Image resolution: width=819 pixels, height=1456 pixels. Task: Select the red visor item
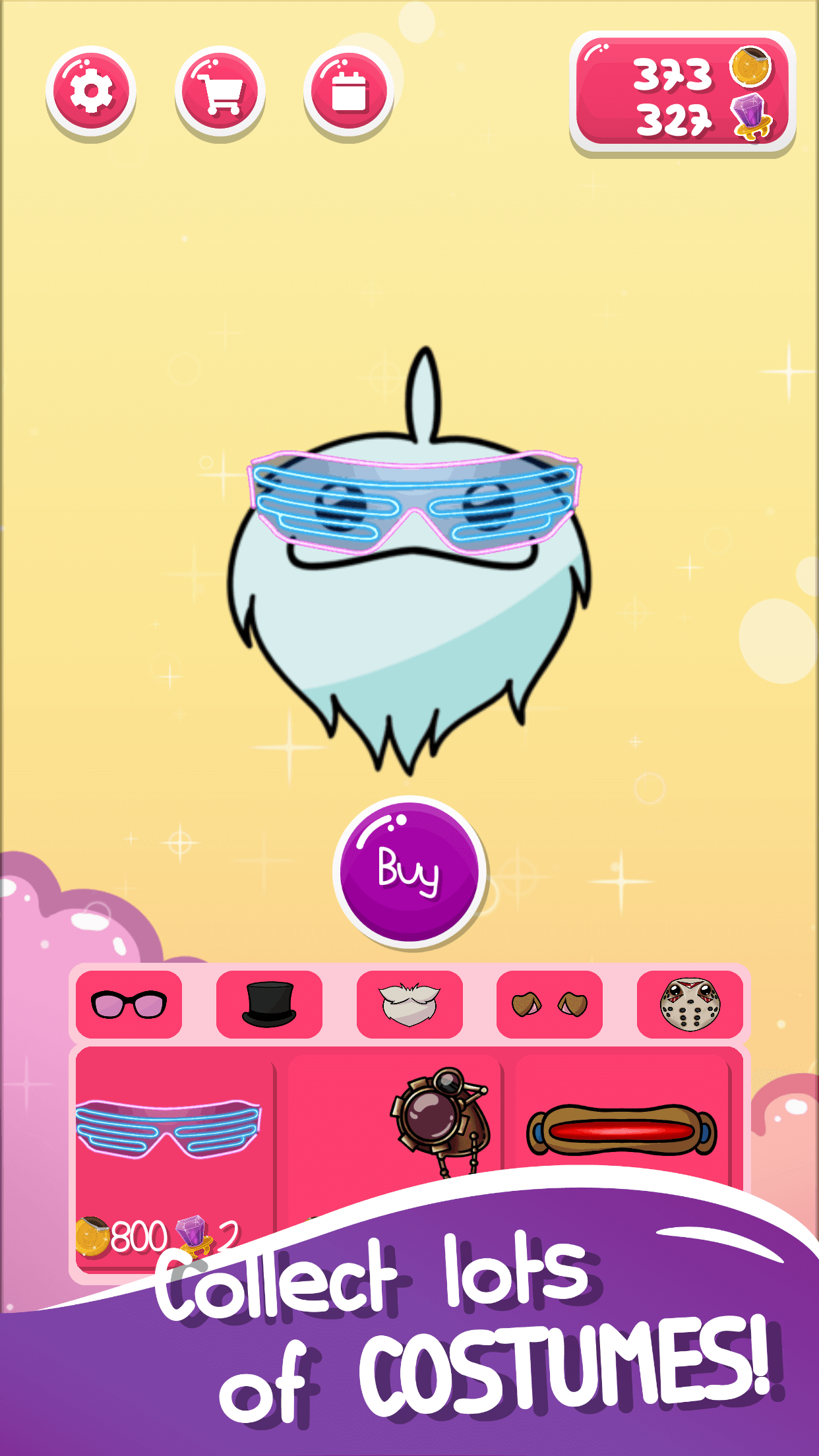[x=622, y=1121]
